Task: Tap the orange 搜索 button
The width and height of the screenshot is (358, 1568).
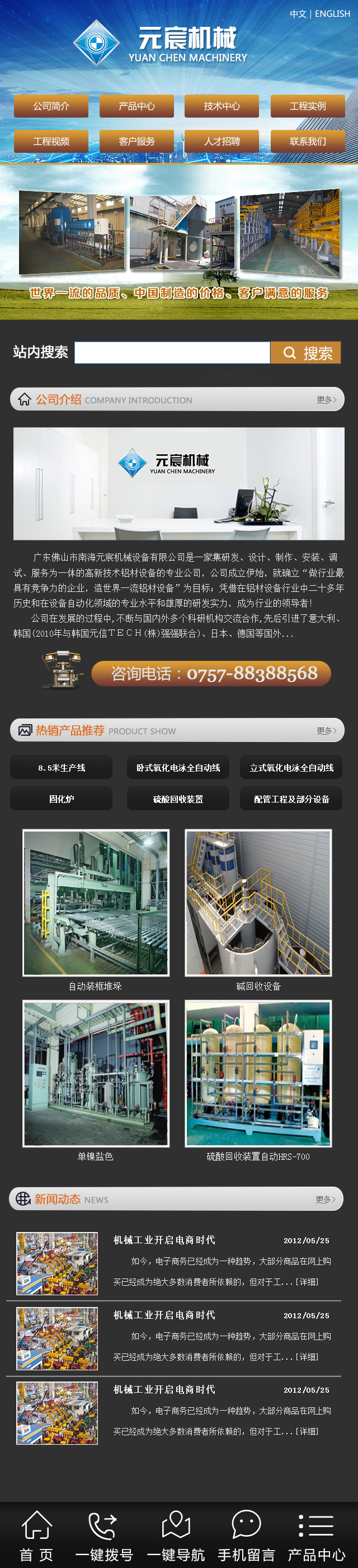Action: pyautogui.click(x=306, y=352)
